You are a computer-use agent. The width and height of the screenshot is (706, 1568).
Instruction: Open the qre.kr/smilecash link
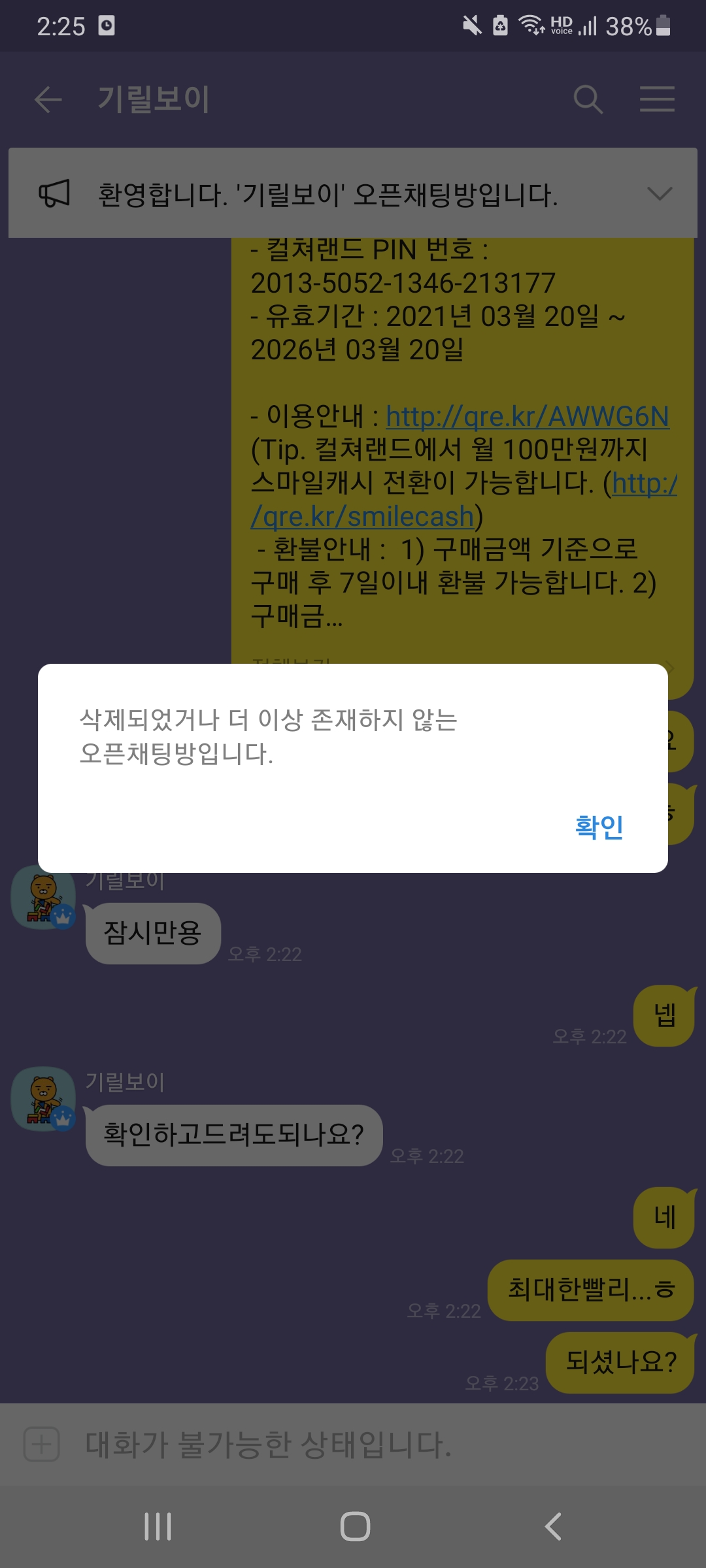tap(363, 517)
